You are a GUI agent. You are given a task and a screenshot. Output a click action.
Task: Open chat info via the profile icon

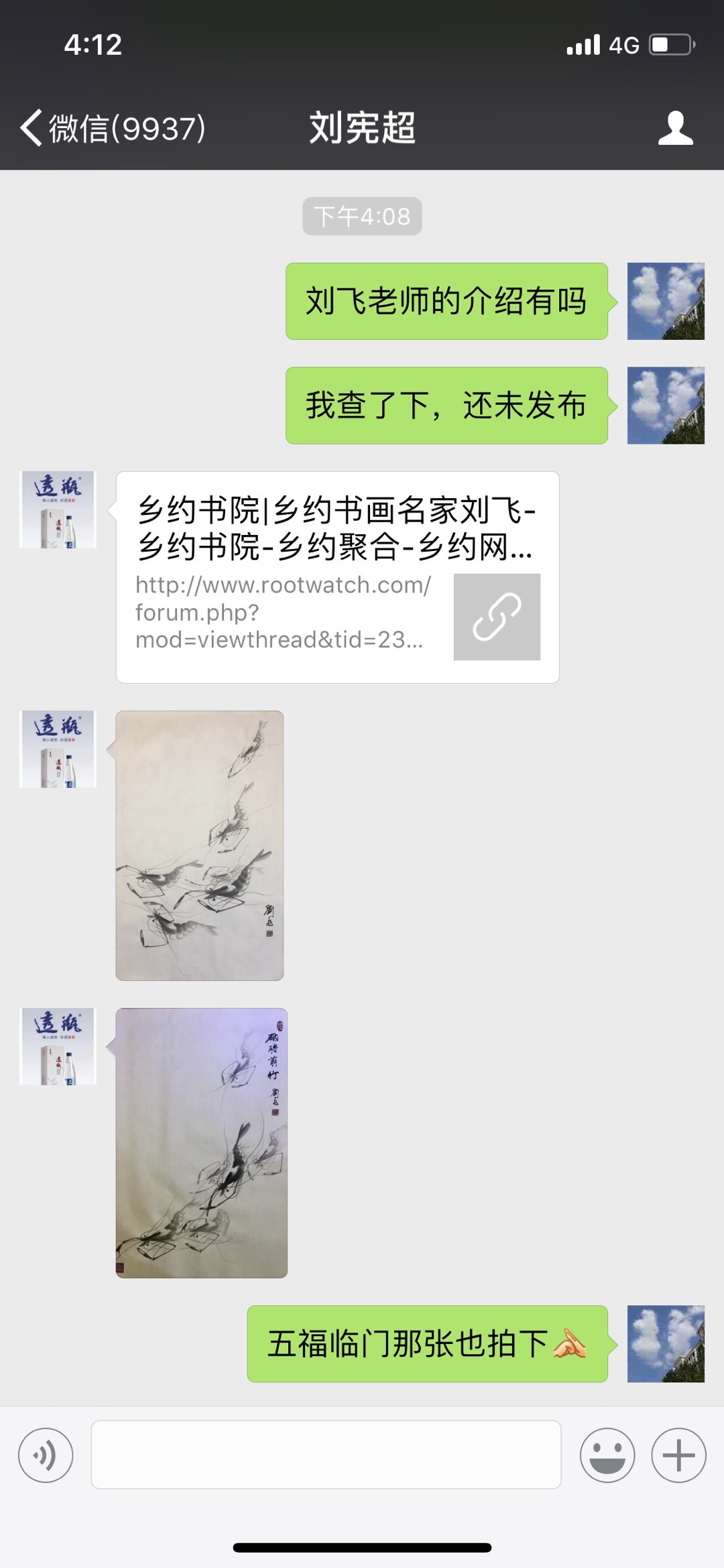coord(675,127)
